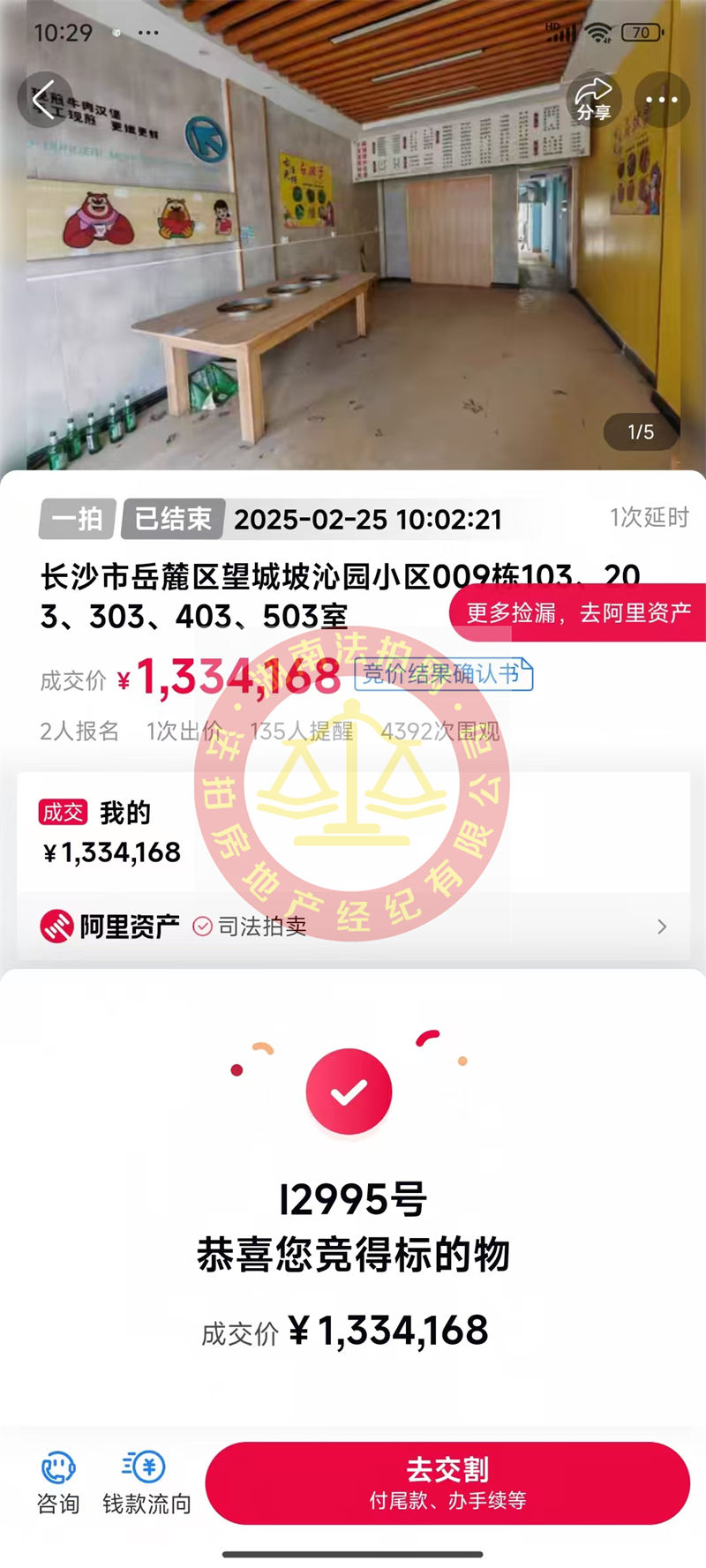
Task: Open 咨询 customer service
Action: (58, 1483)
